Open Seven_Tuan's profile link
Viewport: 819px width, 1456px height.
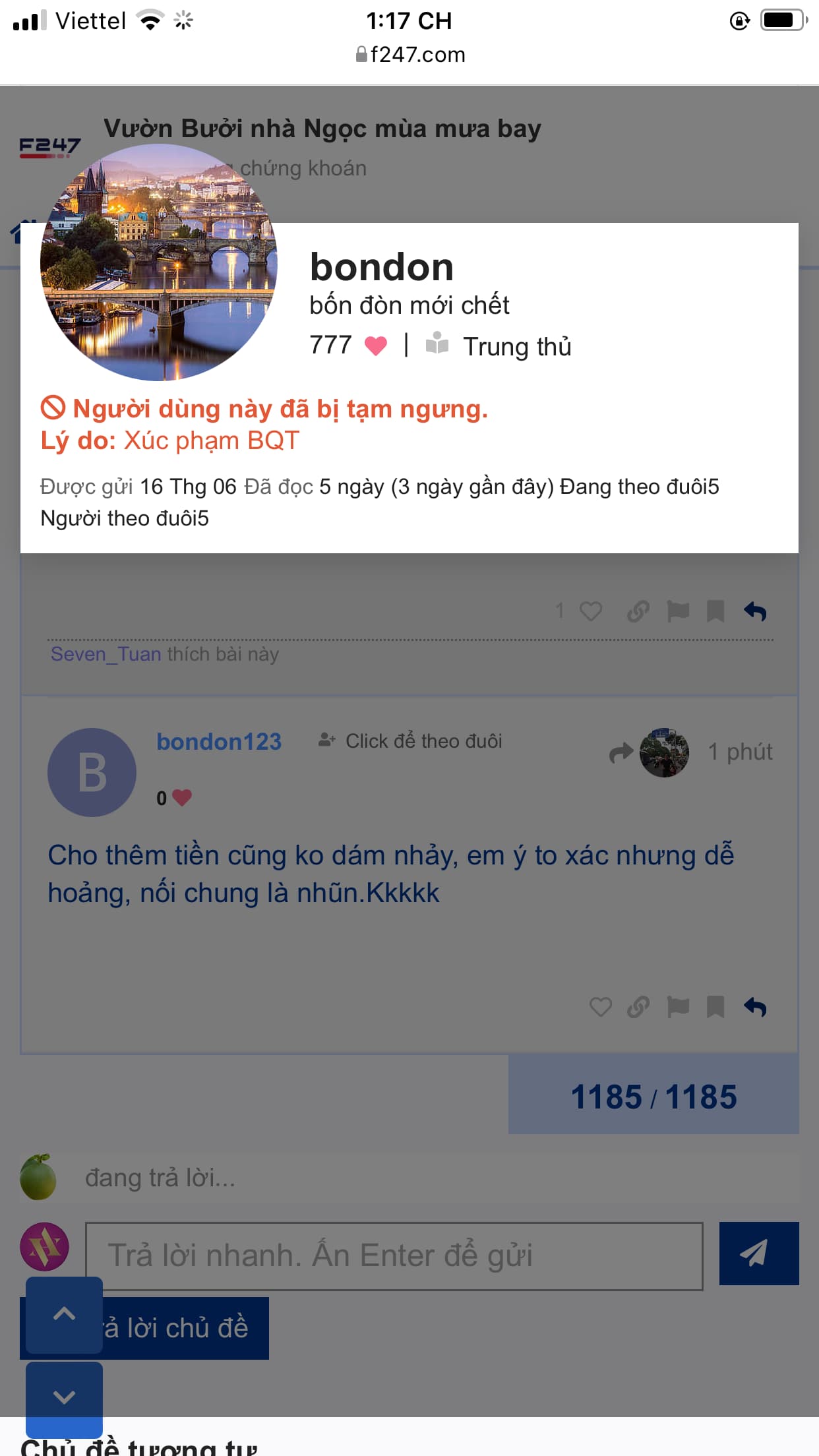(x=106, y=654)
